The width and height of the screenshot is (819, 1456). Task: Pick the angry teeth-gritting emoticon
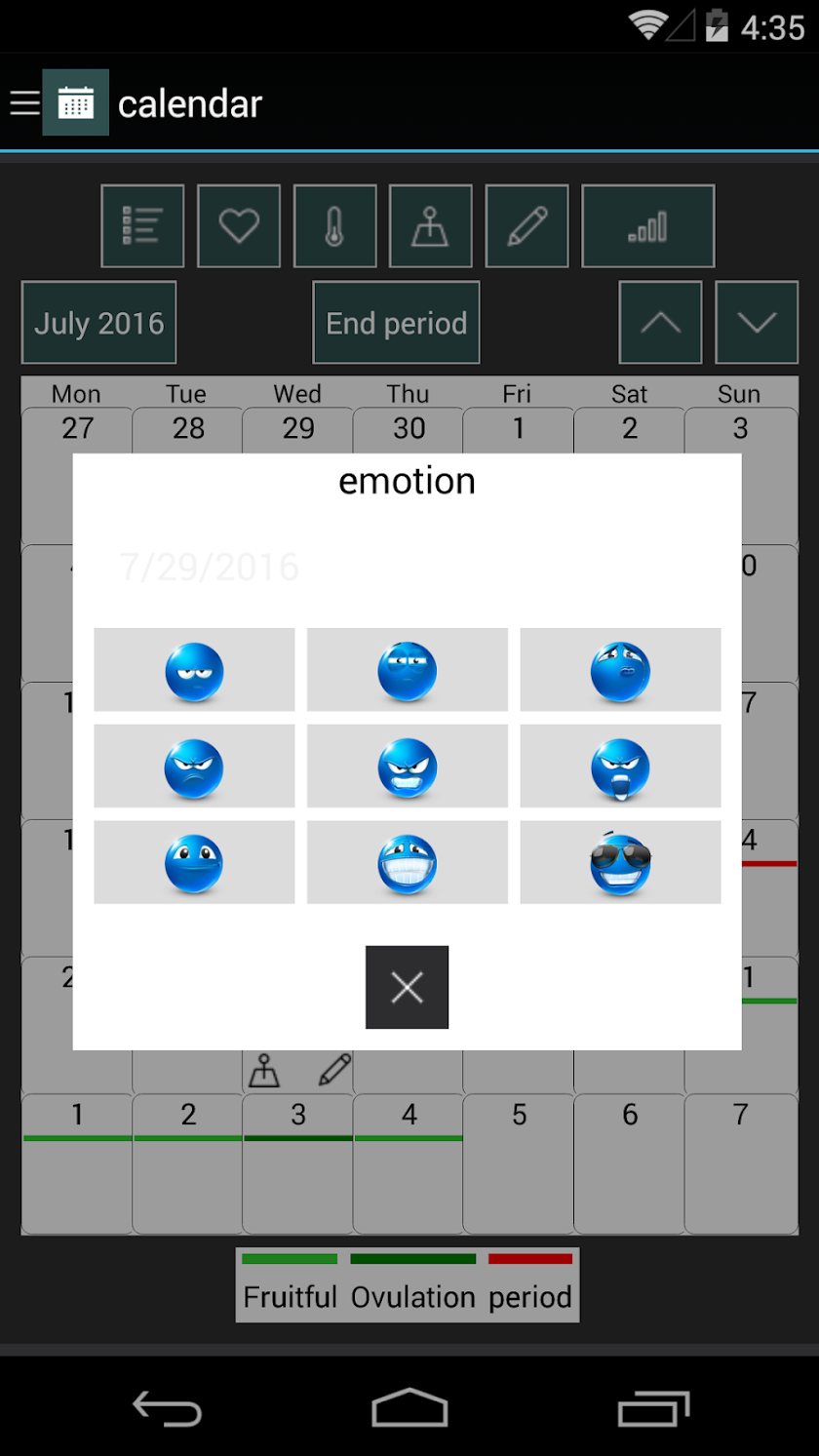407,767
